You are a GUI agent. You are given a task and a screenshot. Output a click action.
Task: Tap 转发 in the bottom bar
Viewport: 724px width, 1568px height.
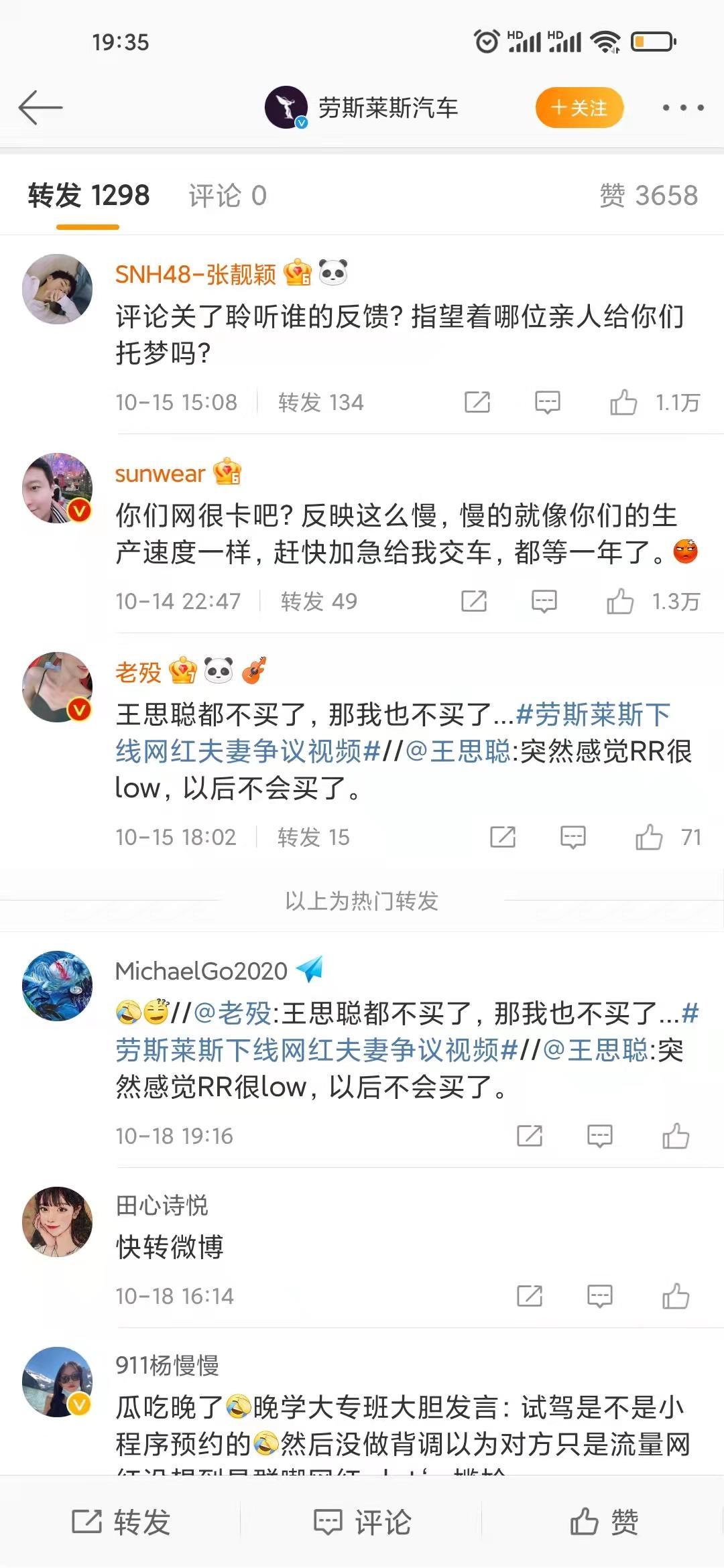coord(121,1522)
